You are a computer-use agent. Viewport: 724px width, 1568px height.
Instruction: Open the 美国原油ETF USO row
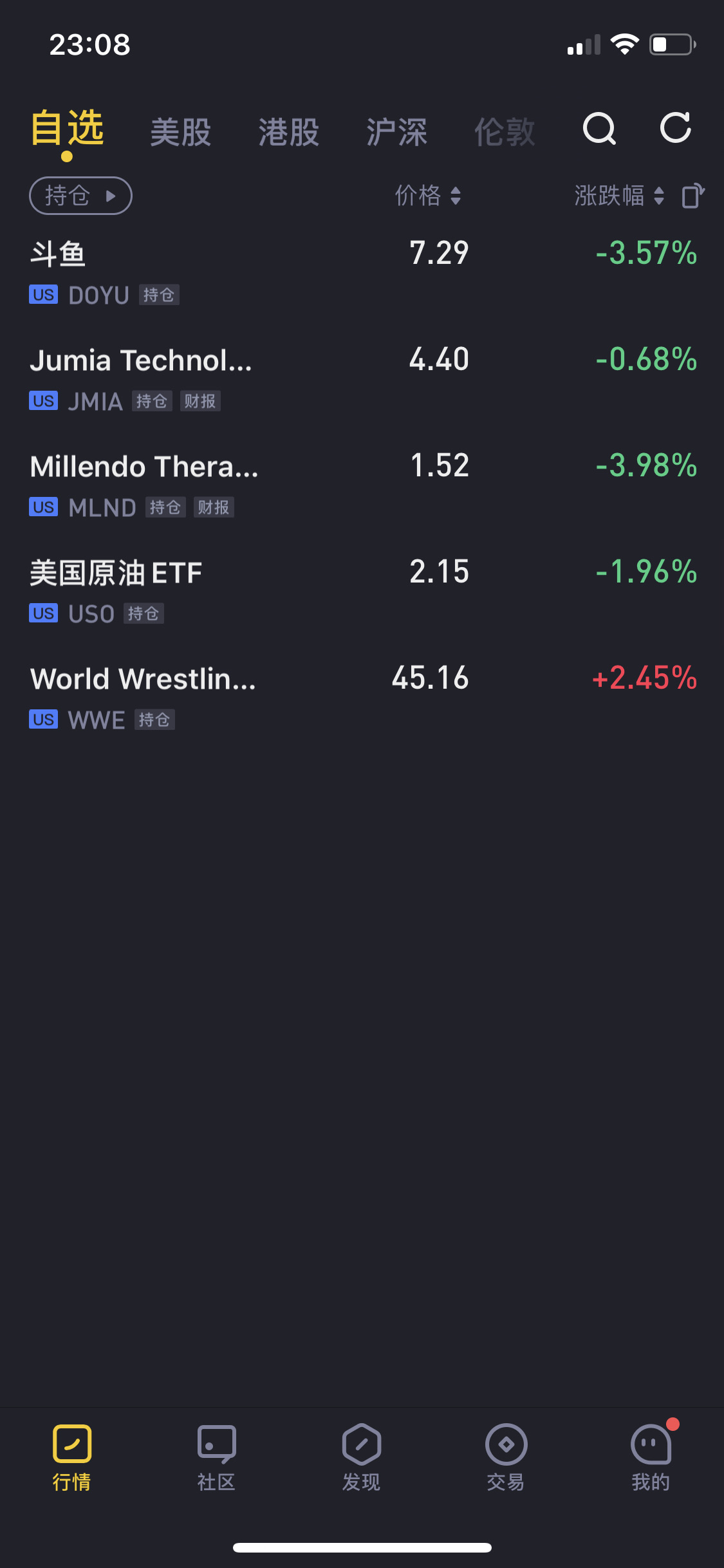[x=362, y=590]
